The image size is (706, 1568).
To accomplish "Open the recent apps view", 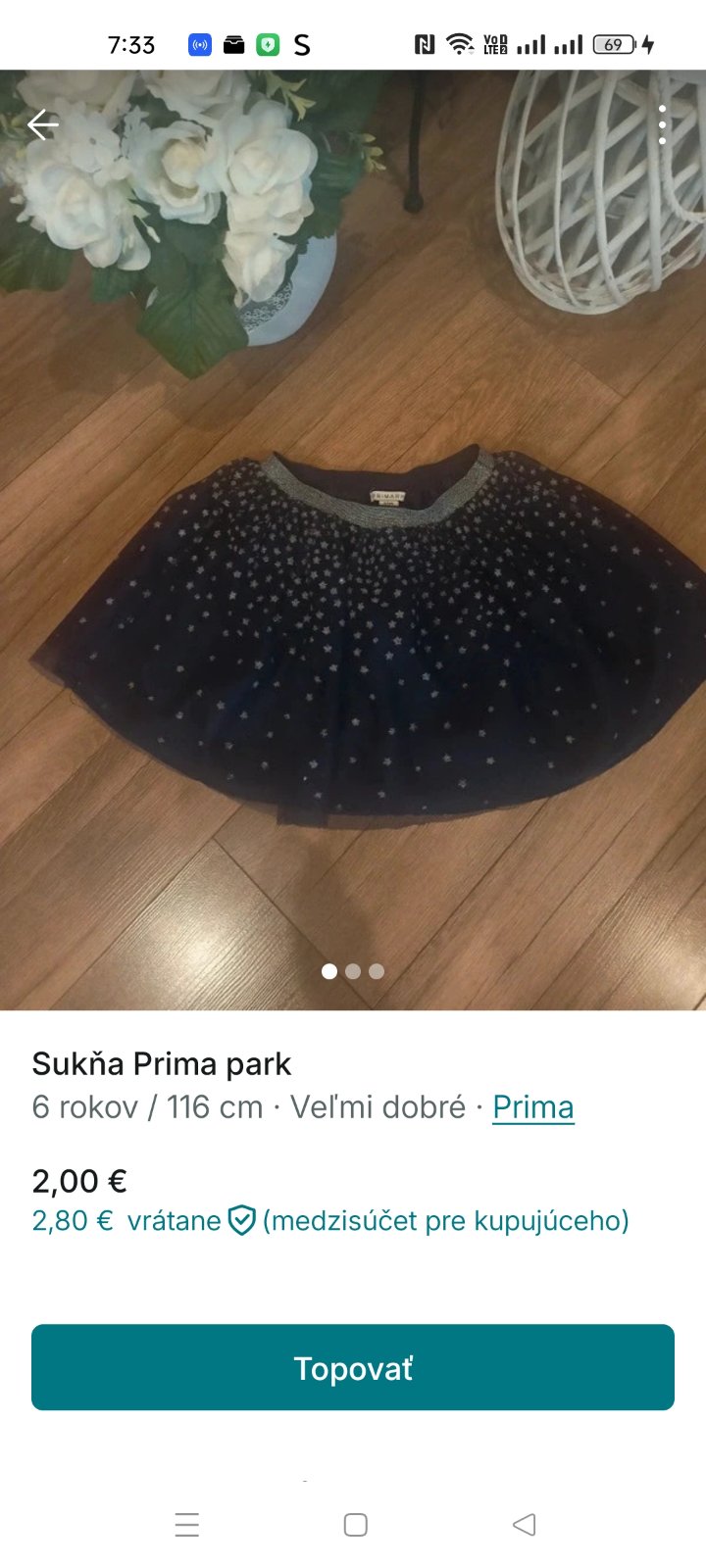I will 186,1525.
